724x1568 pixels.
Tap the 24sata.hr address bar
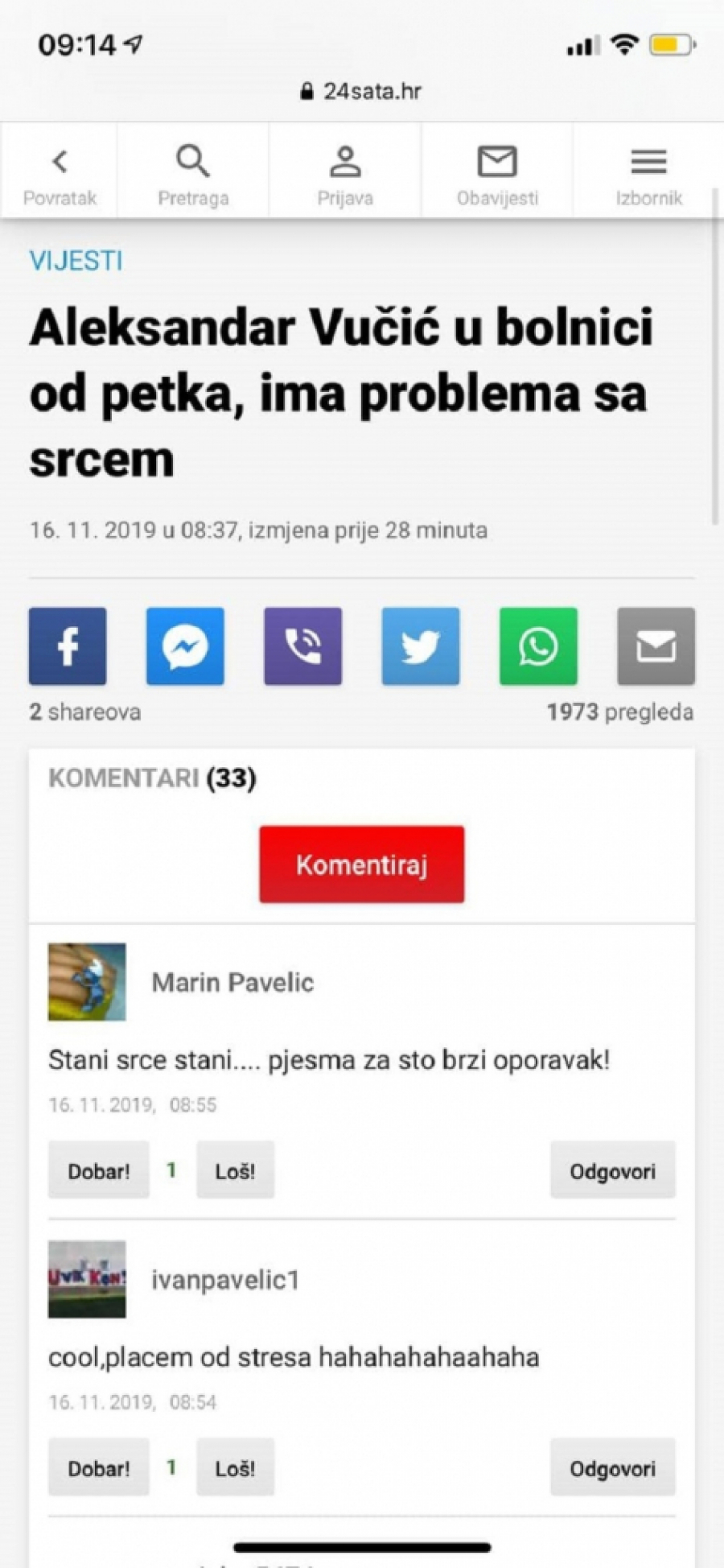click(x=361, y=91)
